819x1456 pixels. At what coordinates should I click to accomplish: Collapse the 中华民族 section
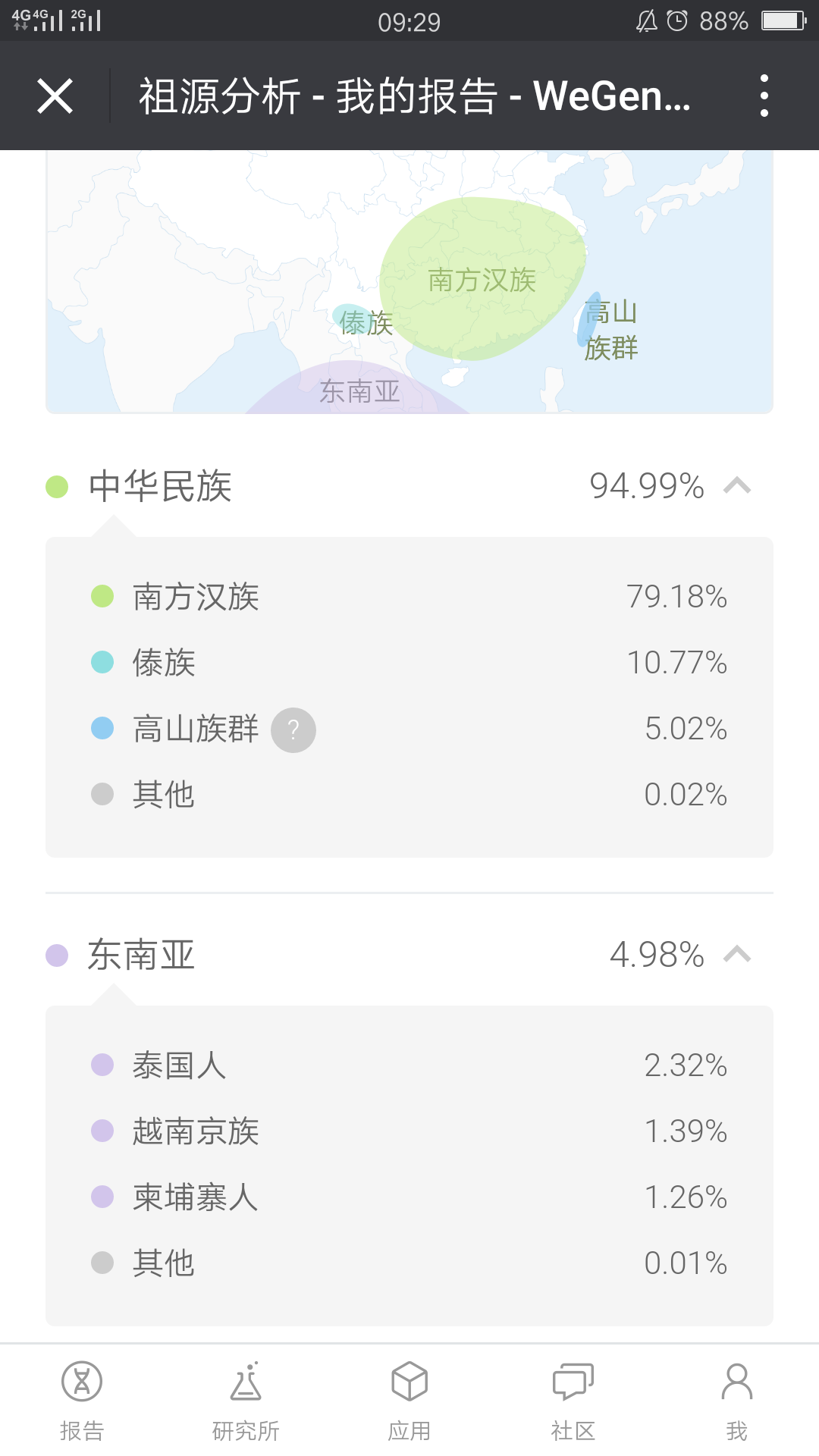[737, 485]
